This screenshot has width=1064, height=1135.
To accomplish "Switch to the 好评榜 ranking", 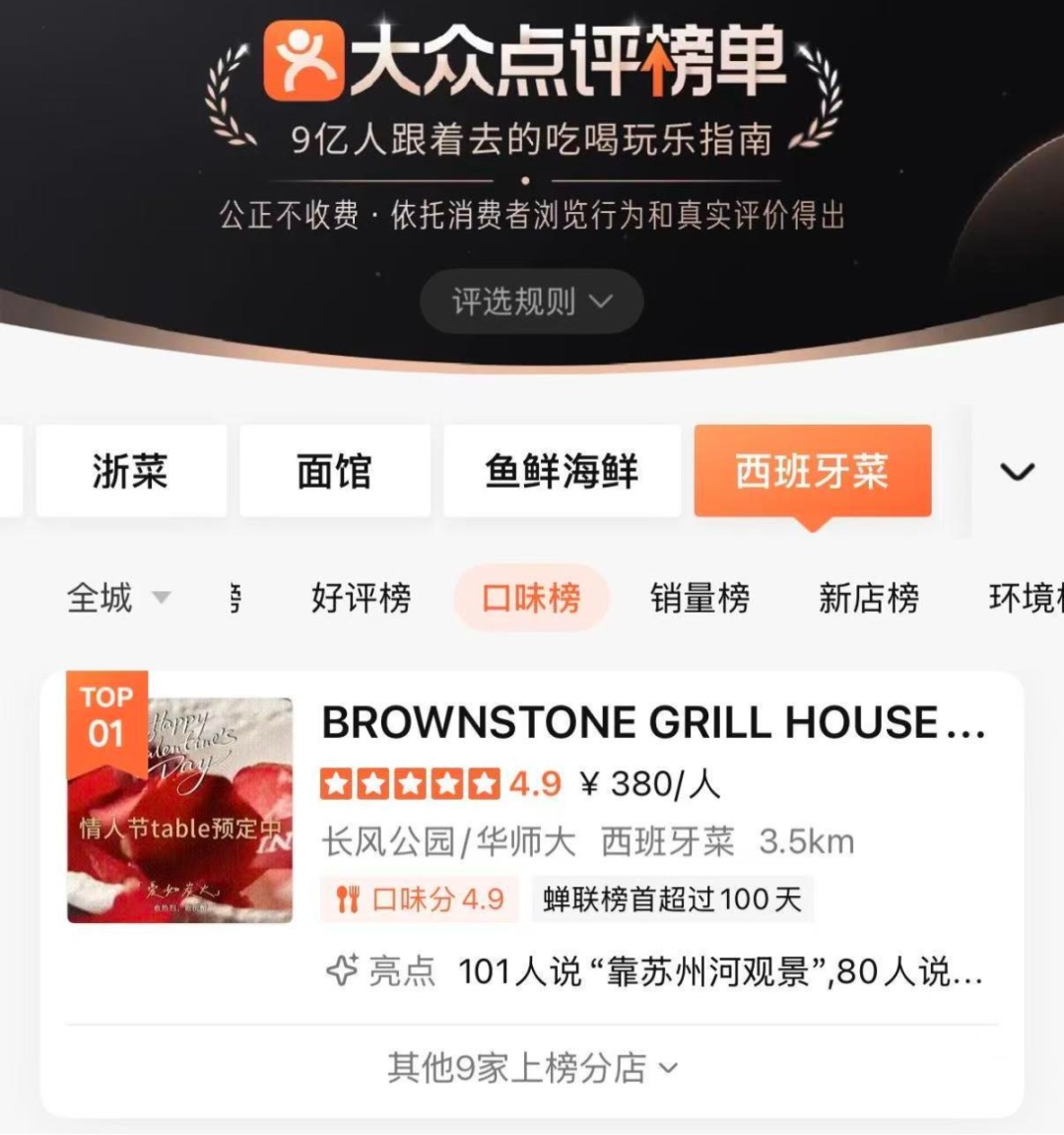I will (x=361, y=597).
